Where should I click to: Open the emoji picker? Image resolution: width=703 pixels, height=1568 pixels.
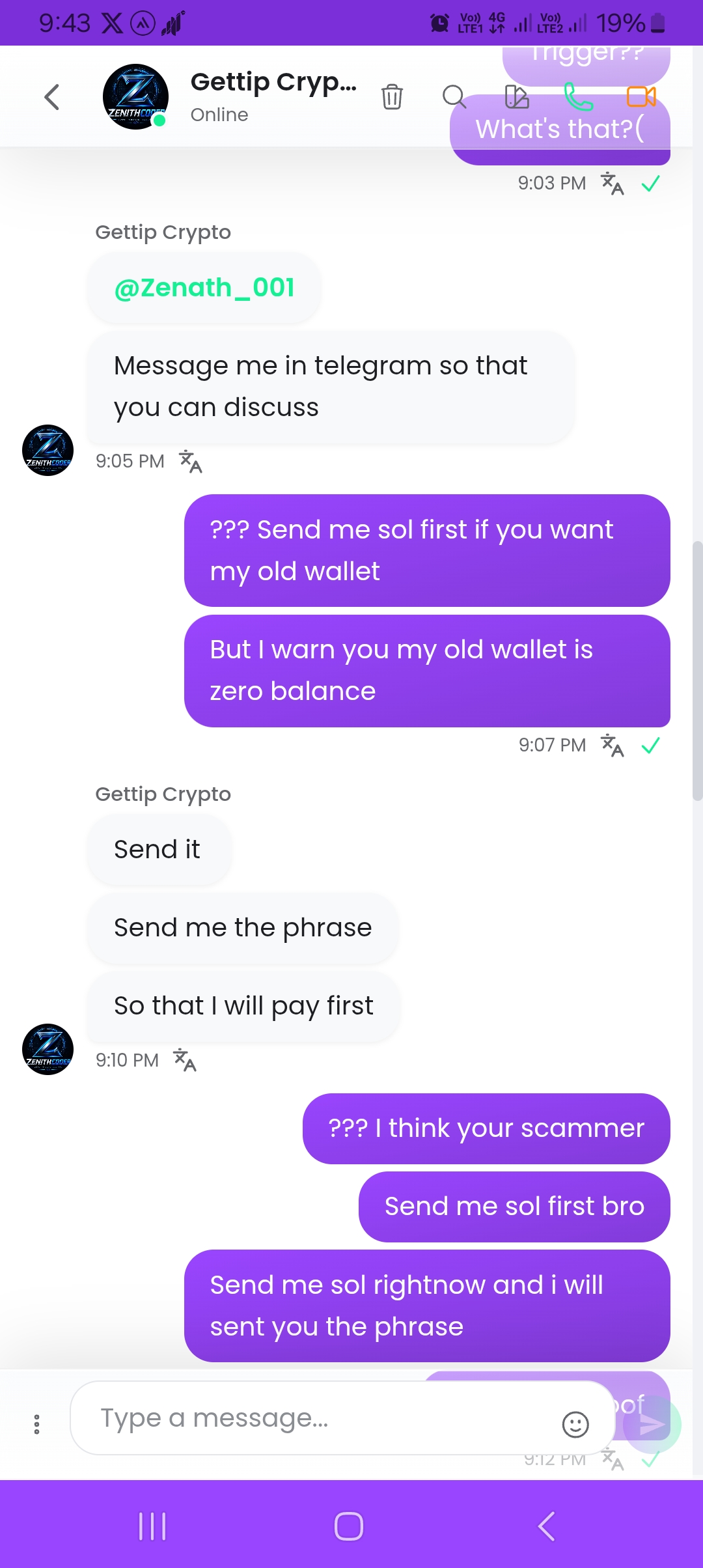click(x=575, y=1424)
